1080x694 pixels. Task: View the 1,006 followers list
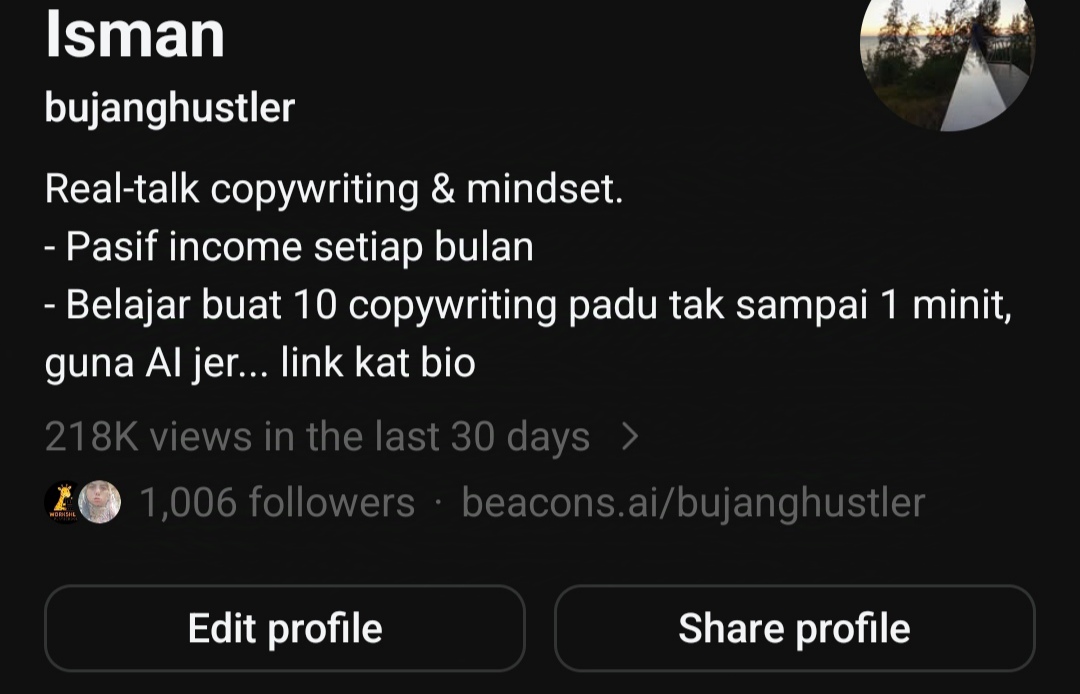[x=276, y=502]
